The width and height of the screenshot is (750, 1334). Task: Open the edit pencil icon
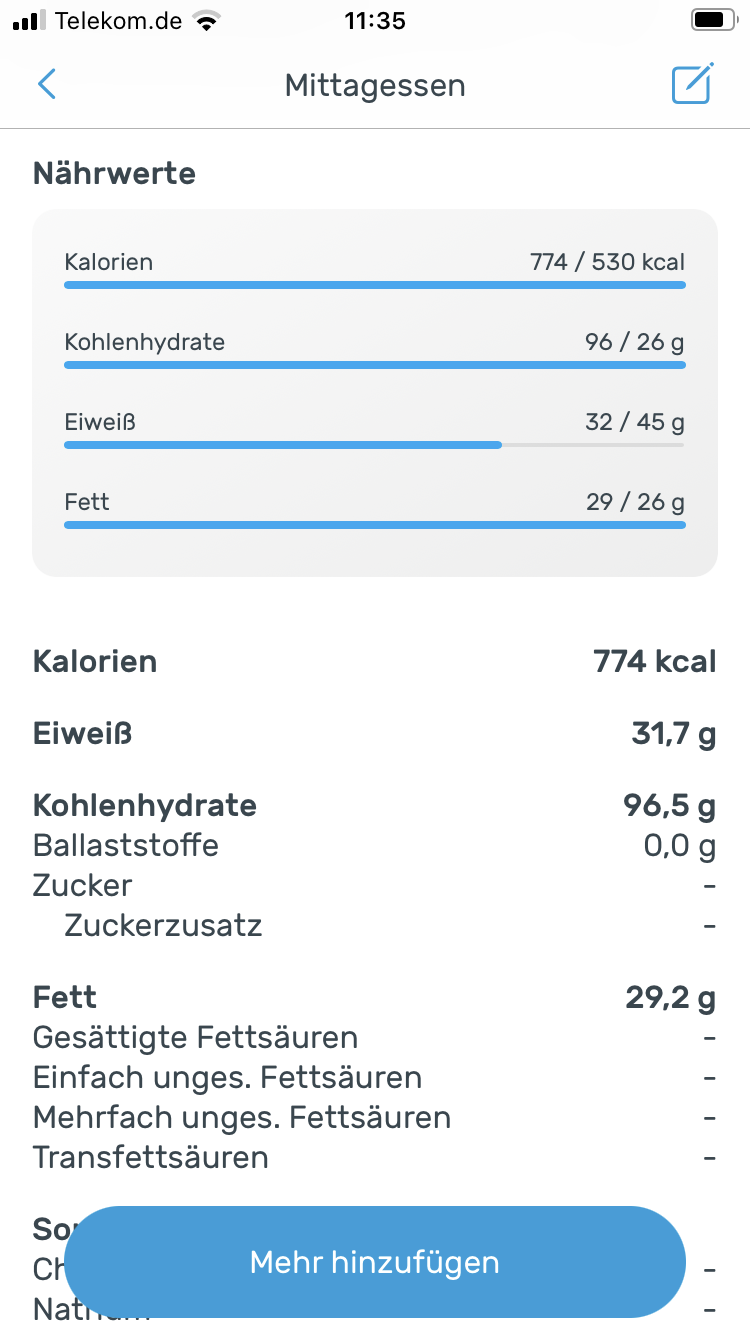pos(692,83)
